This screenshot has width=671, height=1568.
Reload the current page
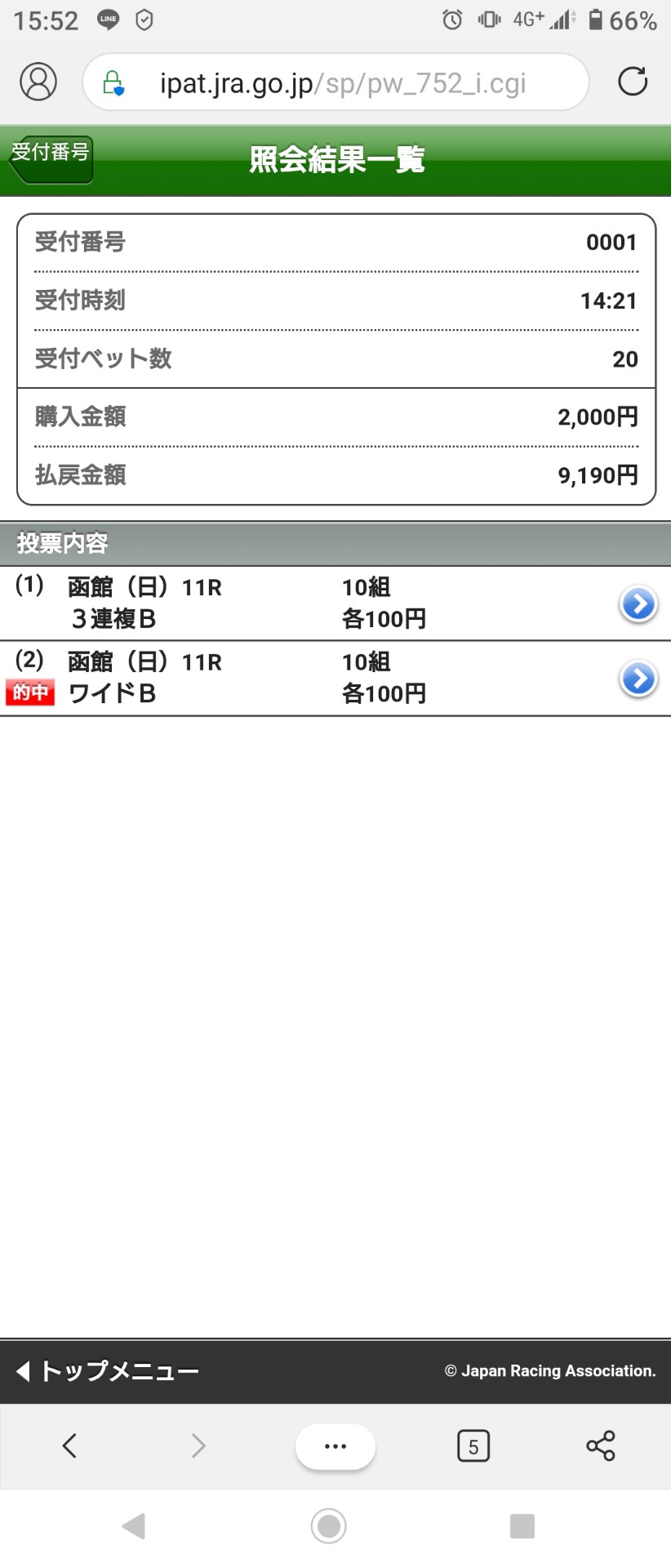633,82
